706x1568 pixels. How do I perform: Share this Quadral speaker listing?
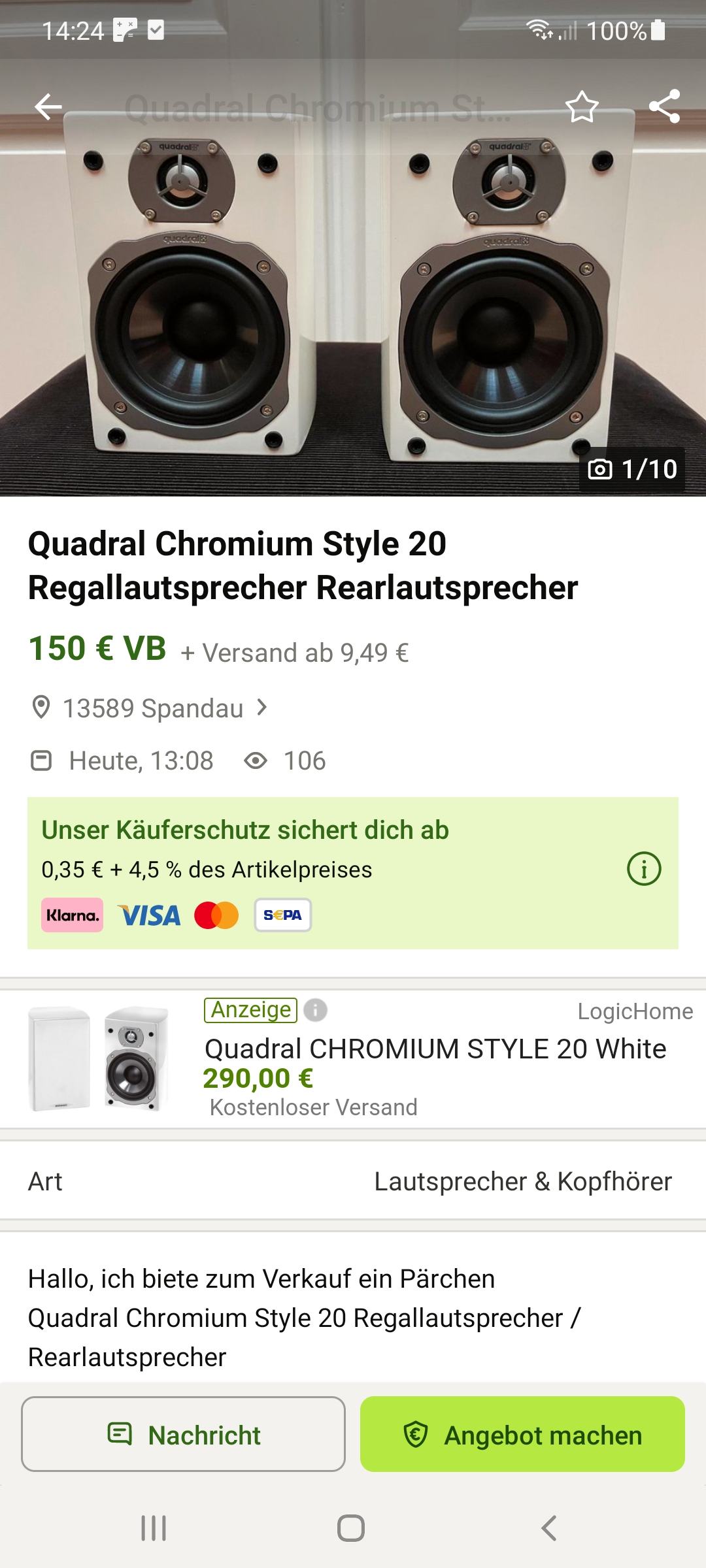click(x=664, y=106)
